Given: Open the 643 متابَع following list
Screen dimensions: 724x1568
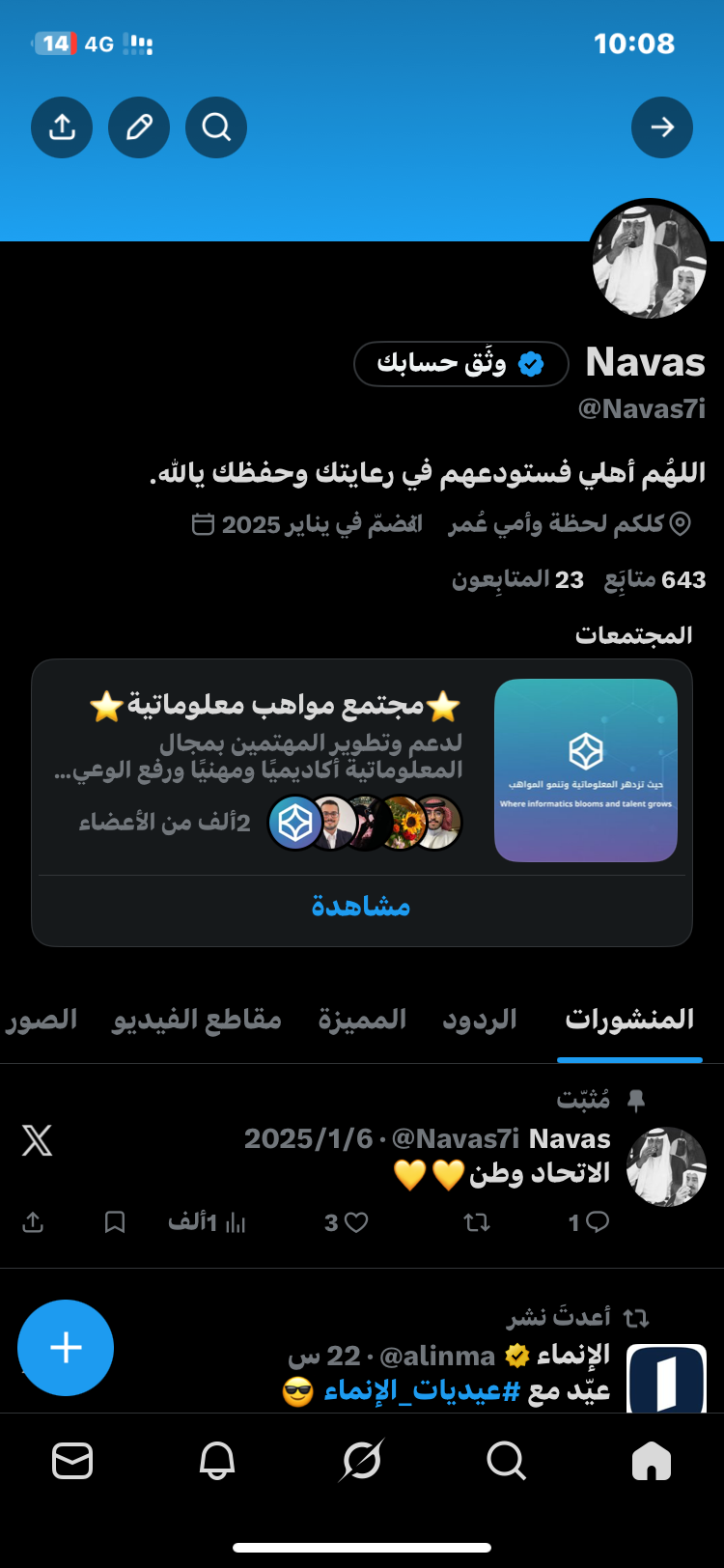Looking at the screenshot, I should (x=655, y=579).
